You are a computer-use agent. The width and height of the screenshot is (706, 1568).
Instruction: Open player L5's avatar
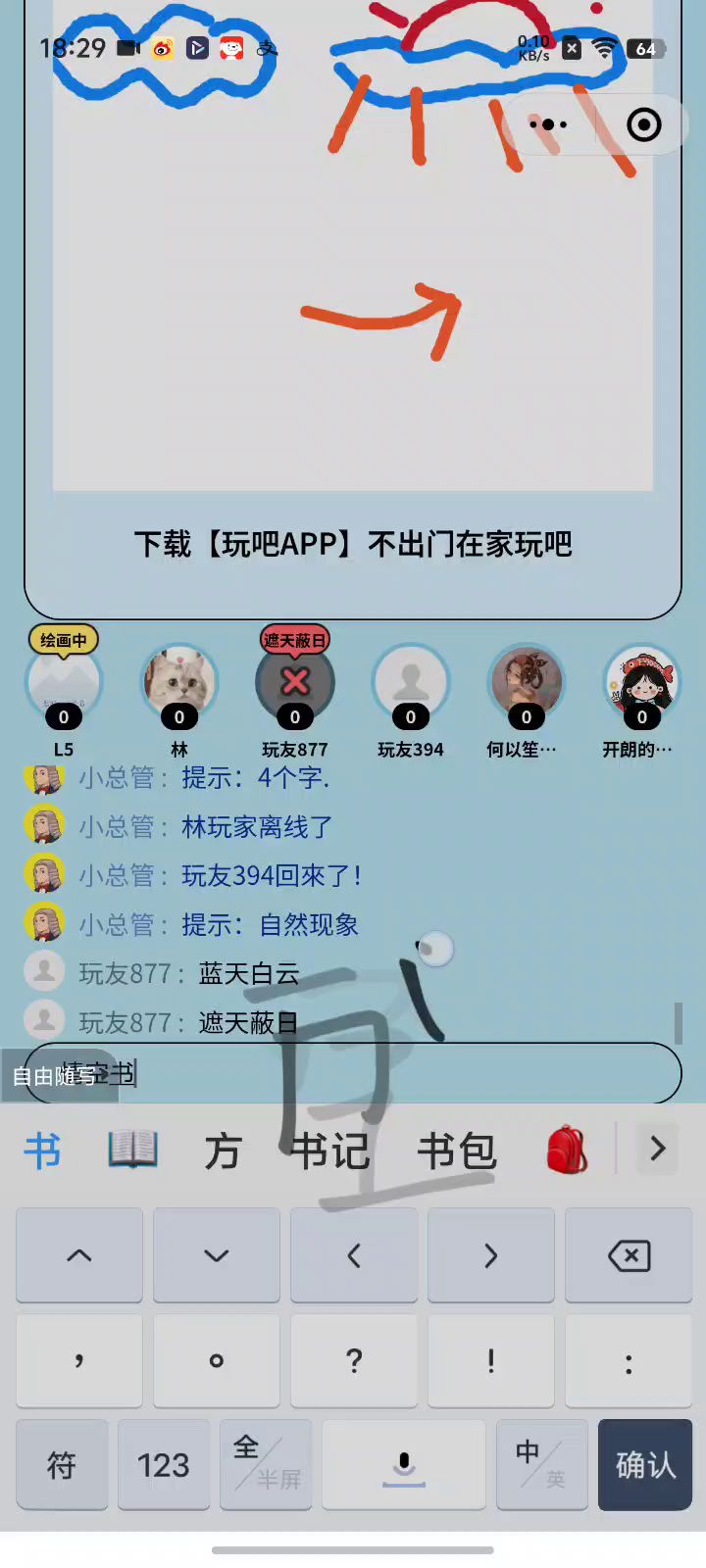click(64, 683)
